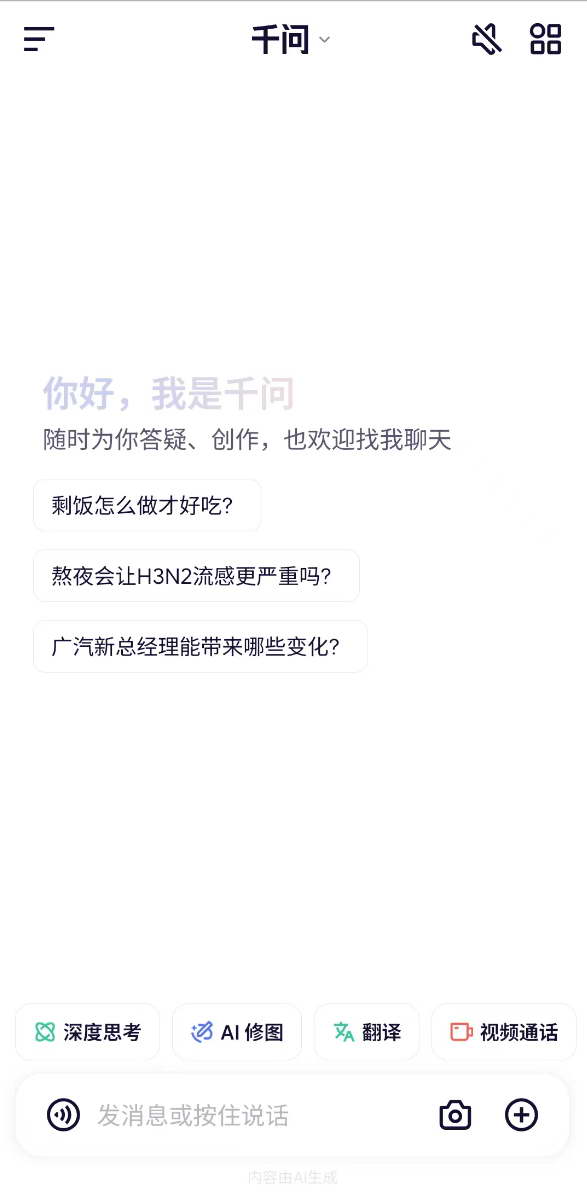This screenshot has height=1195, width=587.
Task: Ask 剩饭怎么做才好吃?
Action: pos(147,505)
